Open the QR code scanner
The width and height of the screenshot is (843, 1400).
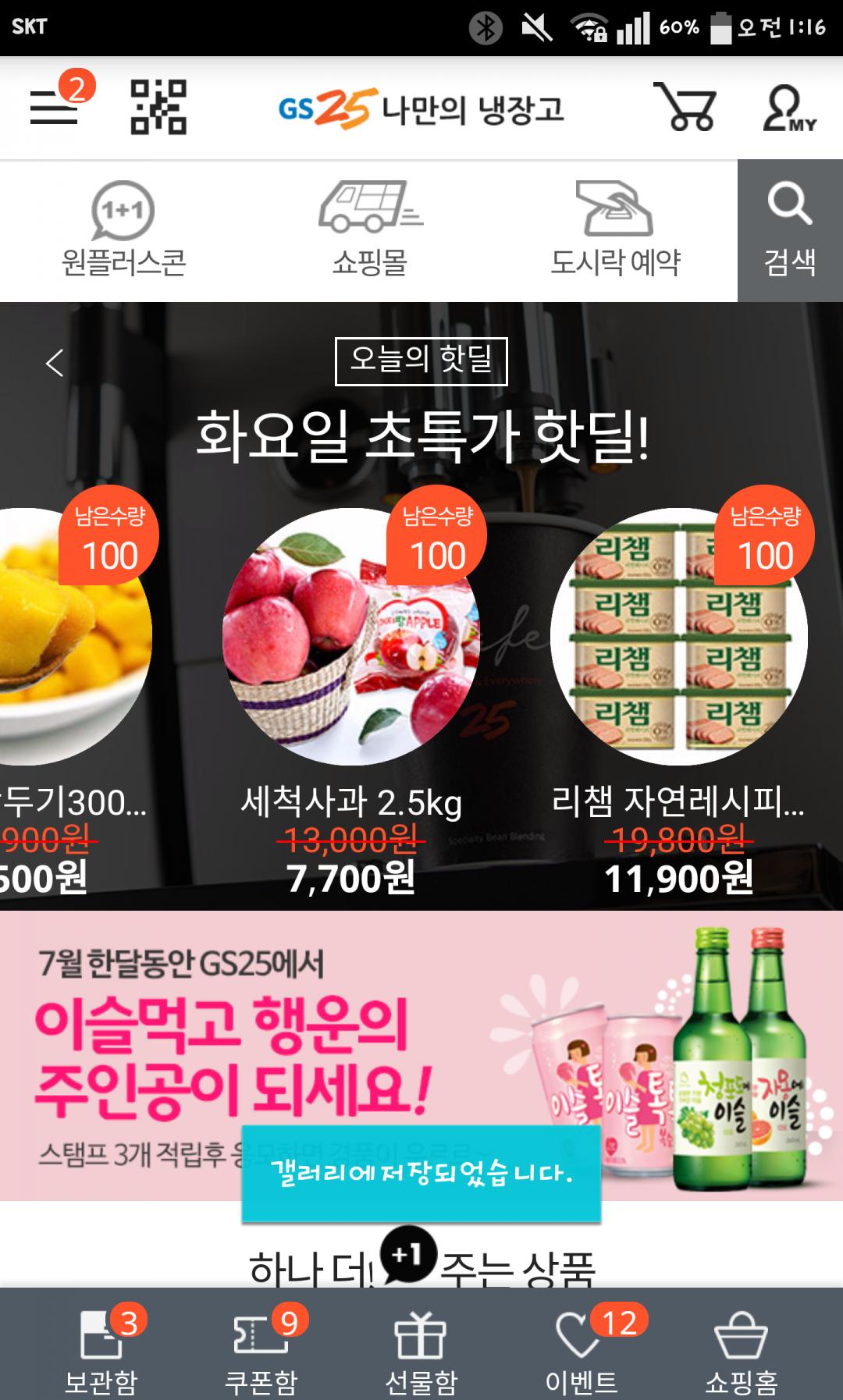pos(158,108)
